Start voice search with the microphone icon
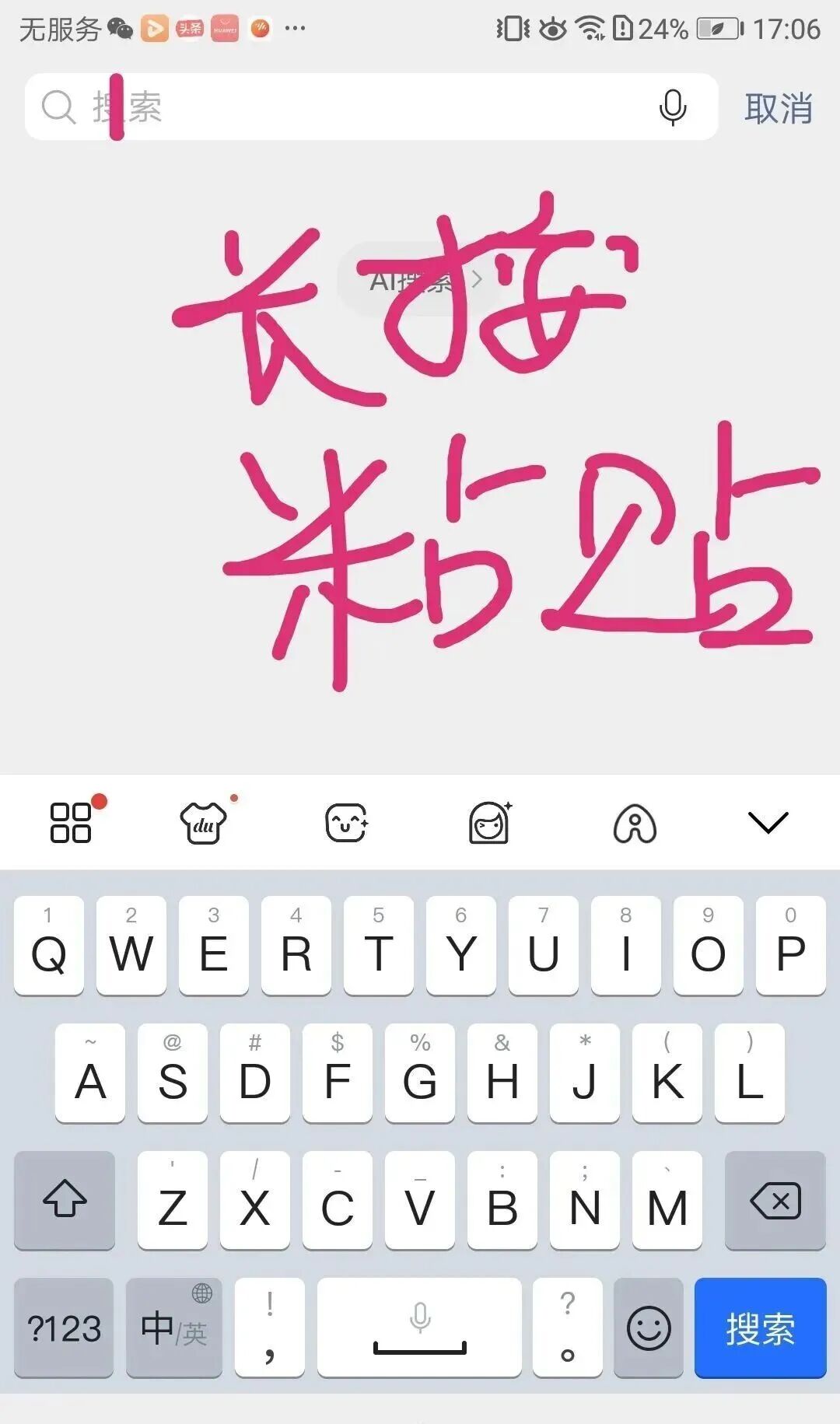 673,107
